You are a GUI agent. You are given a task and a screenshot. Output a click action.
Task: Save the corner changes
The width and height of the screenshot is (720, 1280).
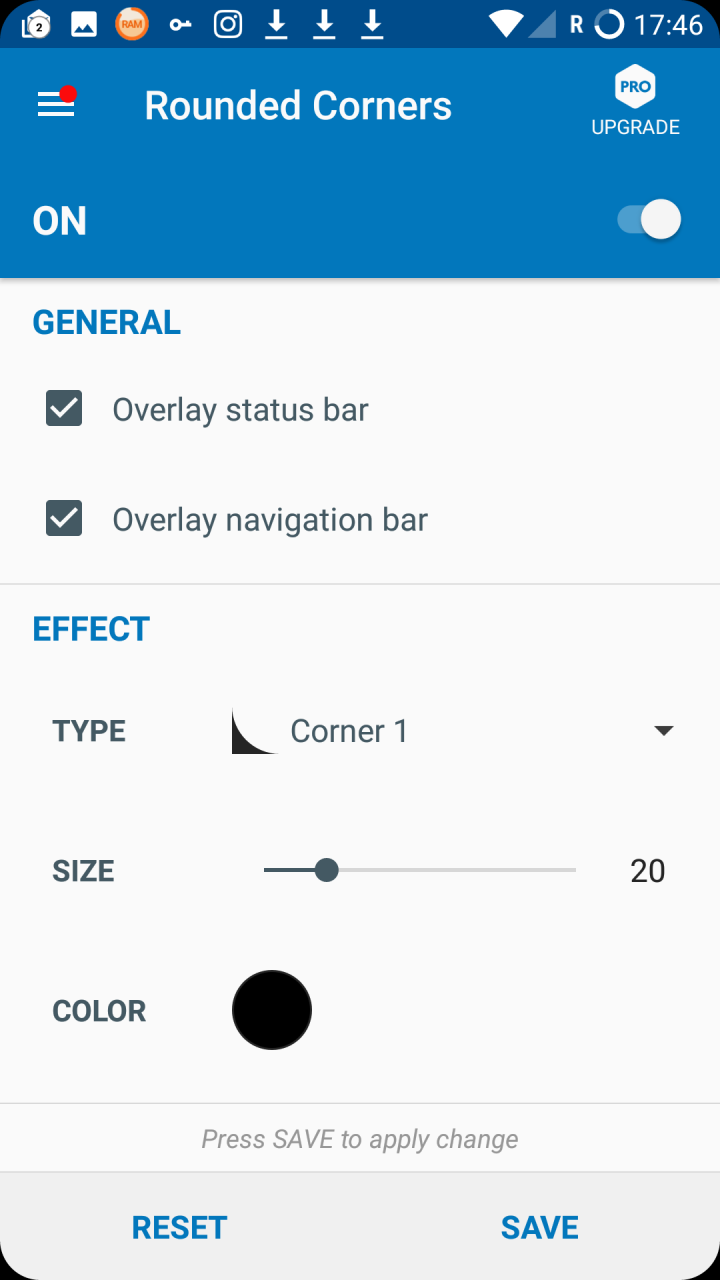[540, 1227]
